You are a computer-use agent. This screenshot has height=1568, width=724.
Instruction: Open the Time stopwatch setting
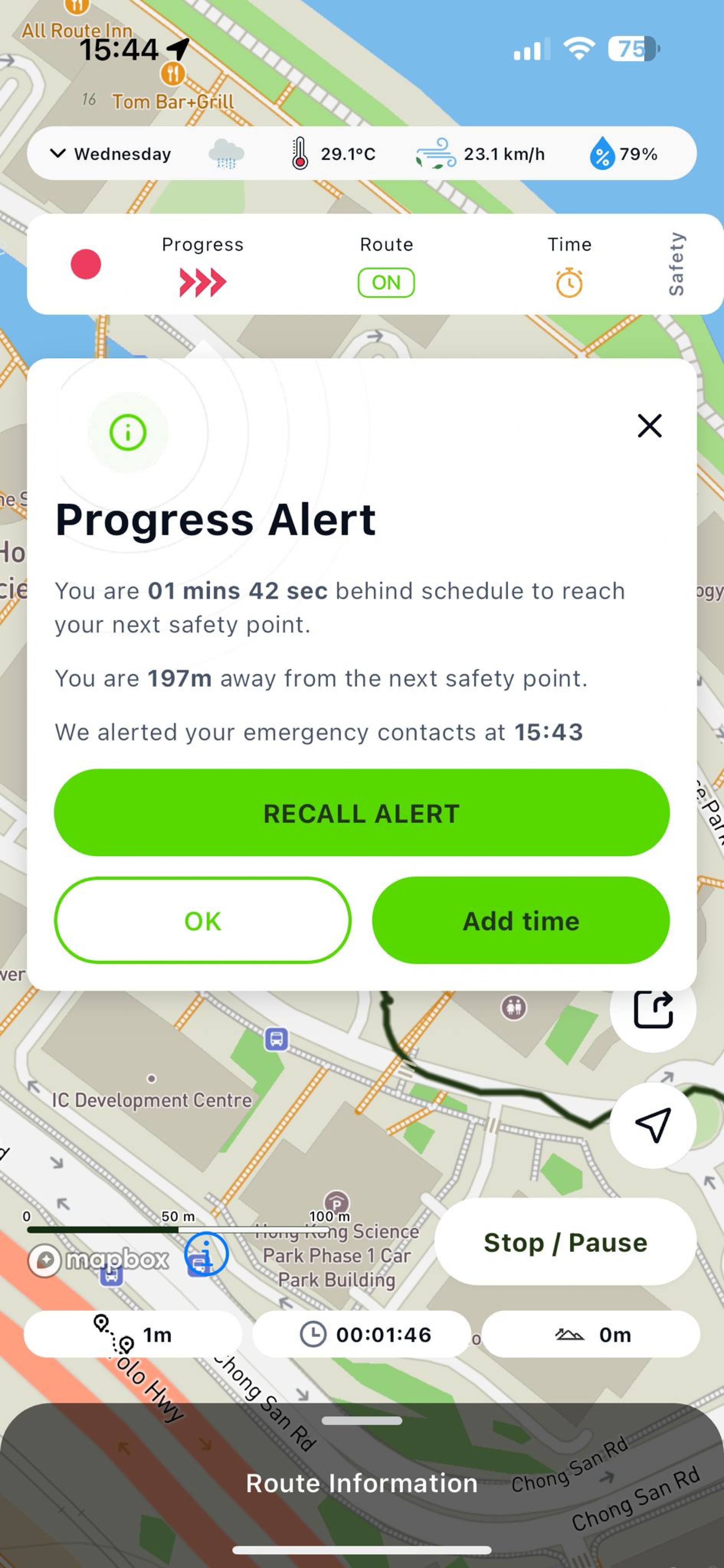(569, 283)
